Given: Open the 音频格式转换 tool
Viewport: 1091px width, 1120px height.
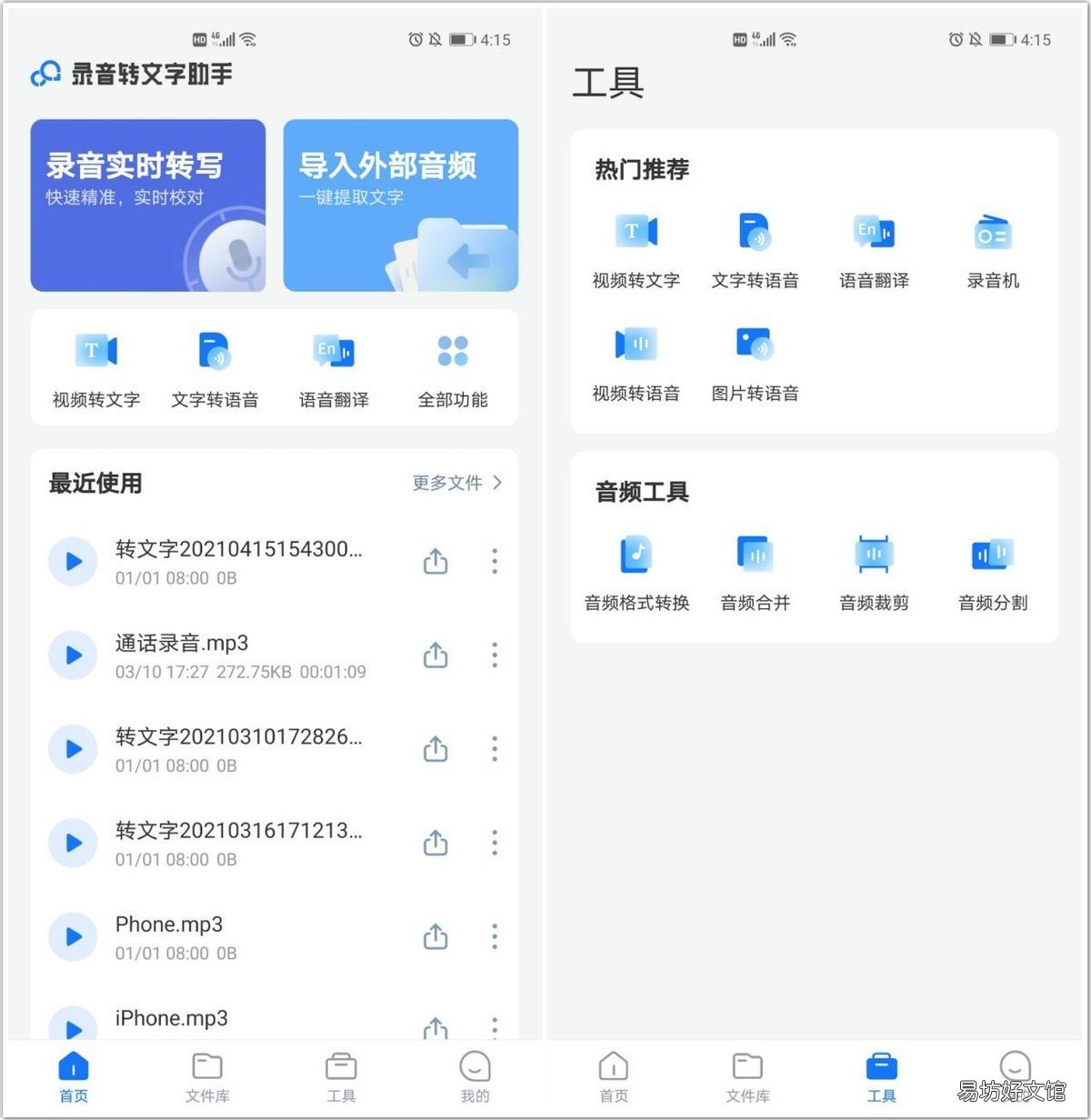Looking at the screenshot, I should [636, 574].
